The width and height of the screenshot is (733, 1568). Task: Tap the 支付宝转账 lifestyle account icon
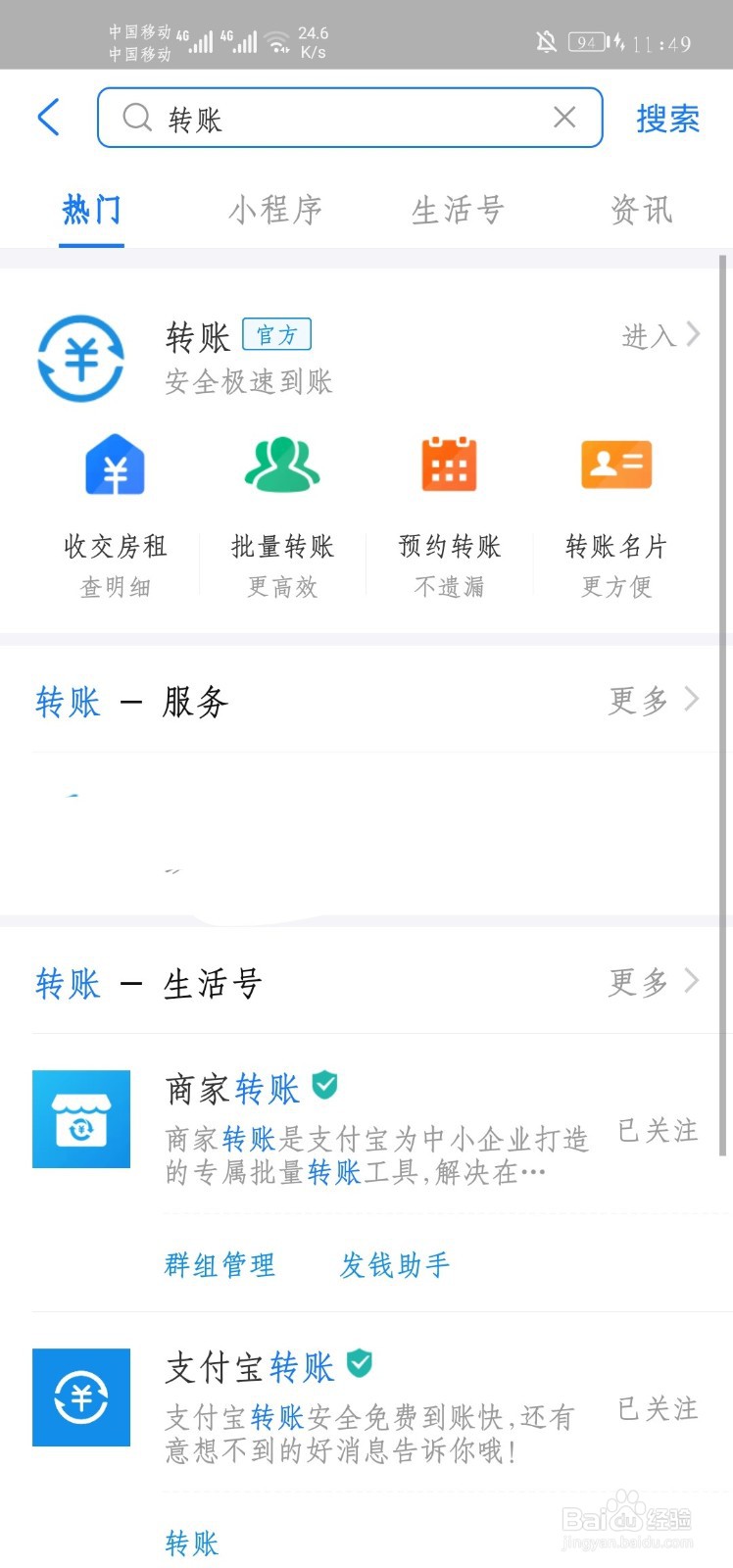81,1398
